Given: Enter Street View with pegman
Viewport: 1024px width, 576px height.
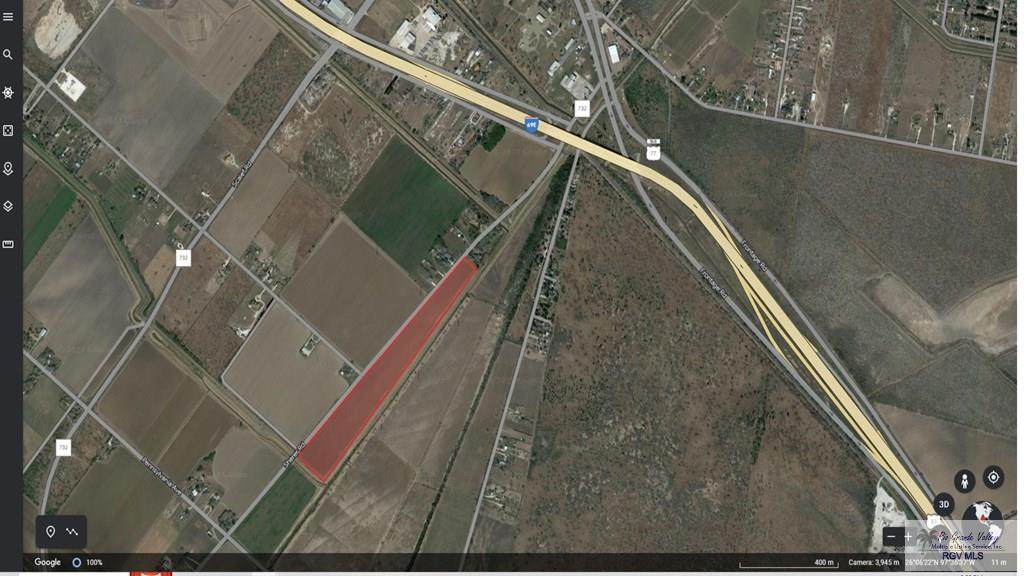Looking at the screenshot, I should [x=964, y=482].
